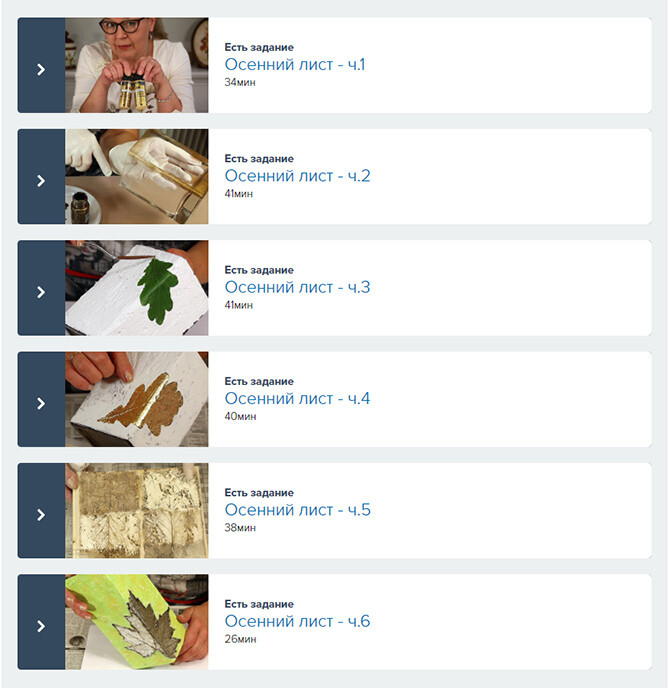Viewport: 670px width, 688px height.
Task: Open lesson Осенний лист - ч.3
Action: (297, 287)
